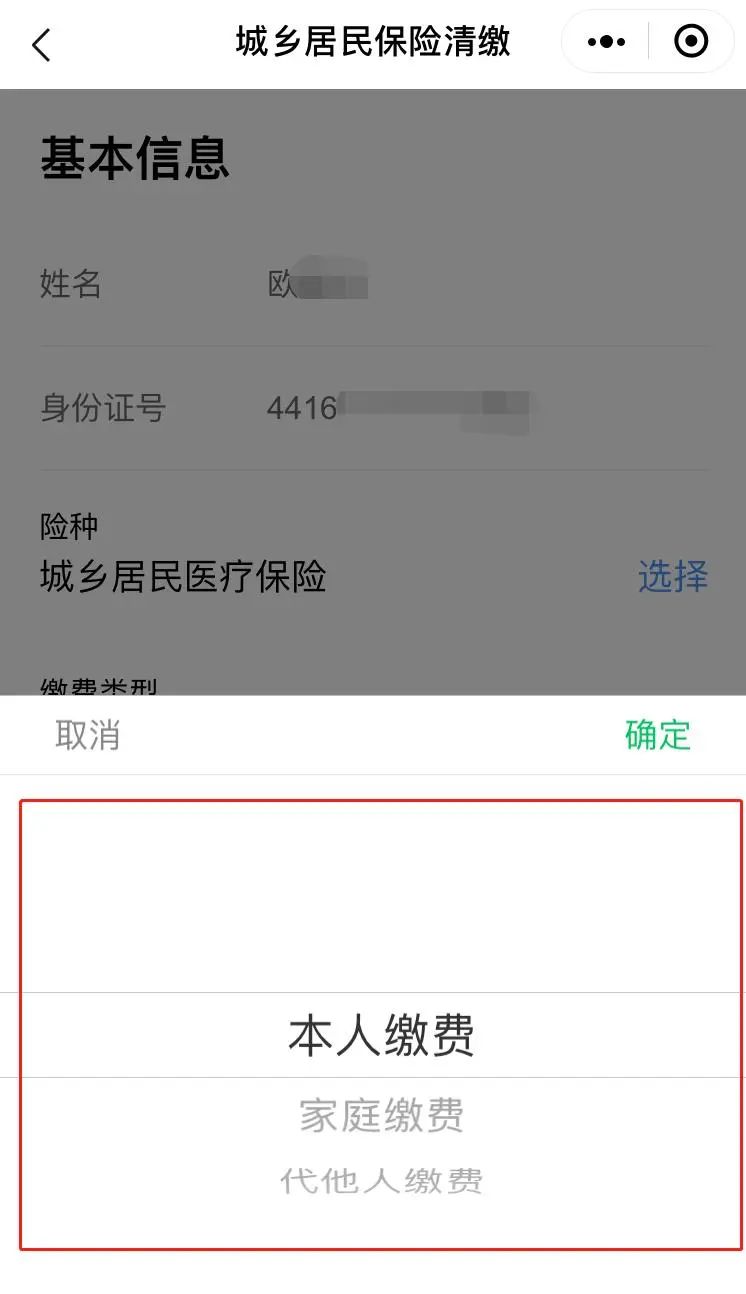The height and width of the screenshot is (1294, 746).
Task: Choose 代他人缴费 option
Action: [381, 1181]
